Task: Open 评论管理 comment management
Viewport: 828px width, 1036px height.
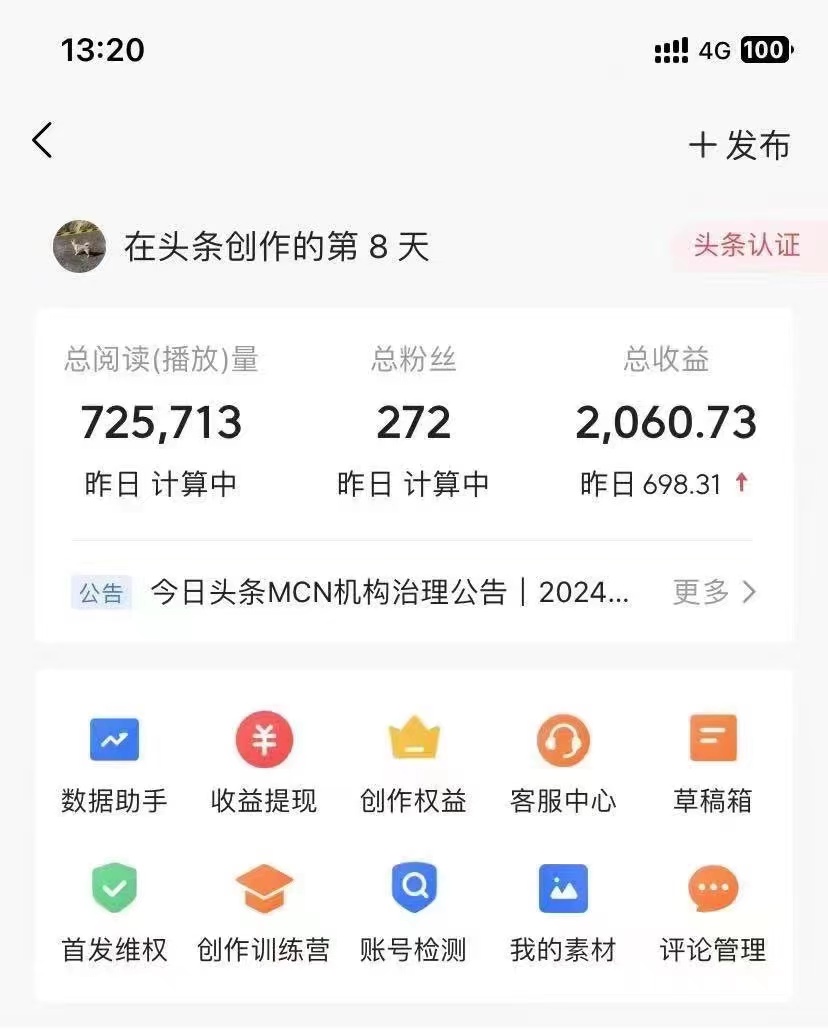Action: 713,910
